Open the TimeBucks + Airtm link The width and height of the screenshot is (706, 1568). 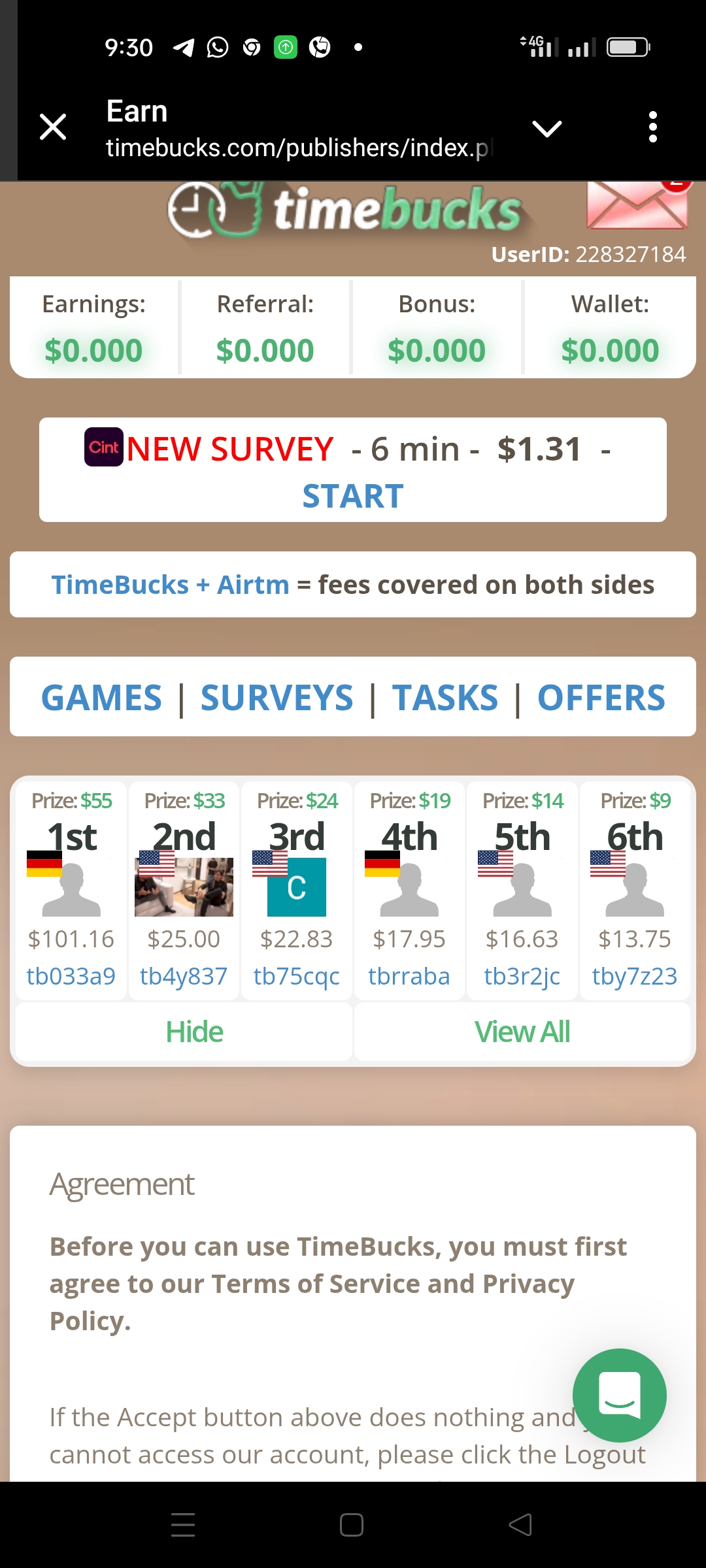pos(171,585)
